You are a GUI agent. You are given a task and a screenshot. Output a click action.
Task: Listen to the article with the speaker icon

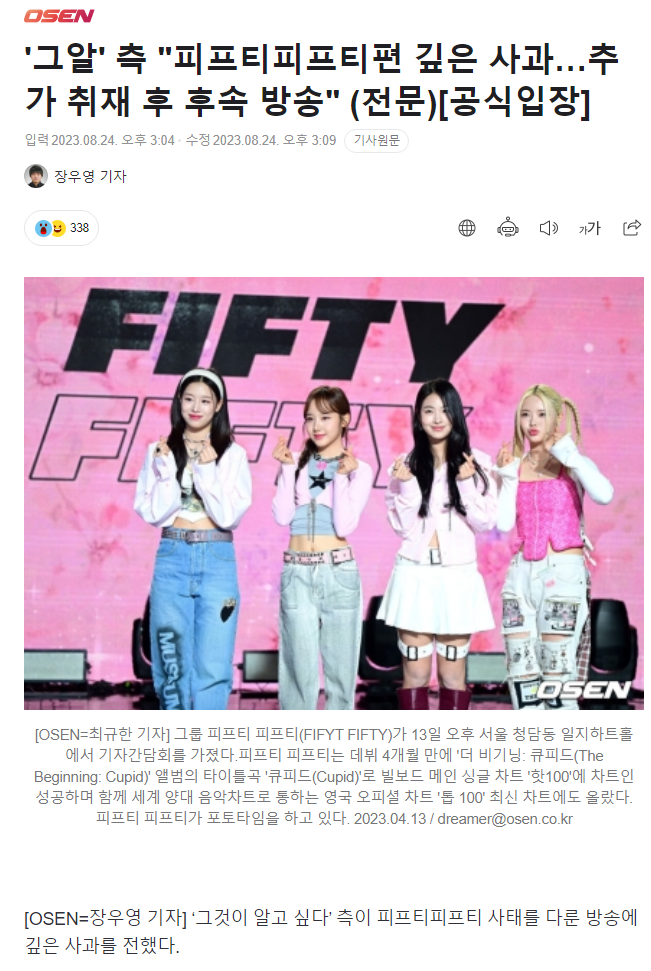point(548,228)
